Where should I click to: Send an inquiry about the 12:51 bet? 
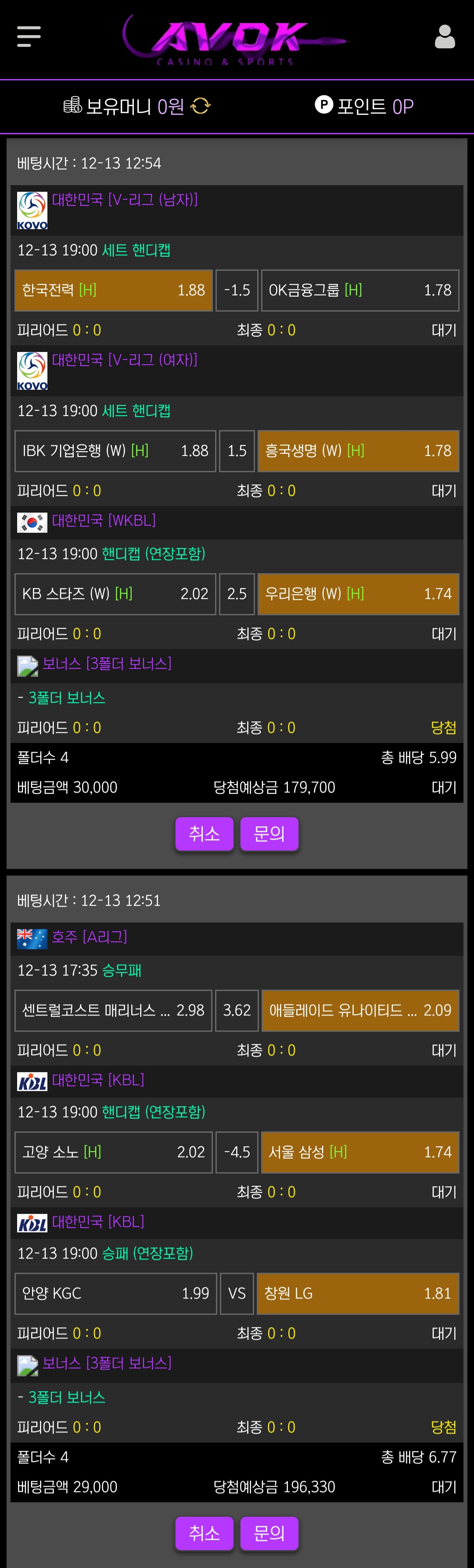coord(269,1533)
